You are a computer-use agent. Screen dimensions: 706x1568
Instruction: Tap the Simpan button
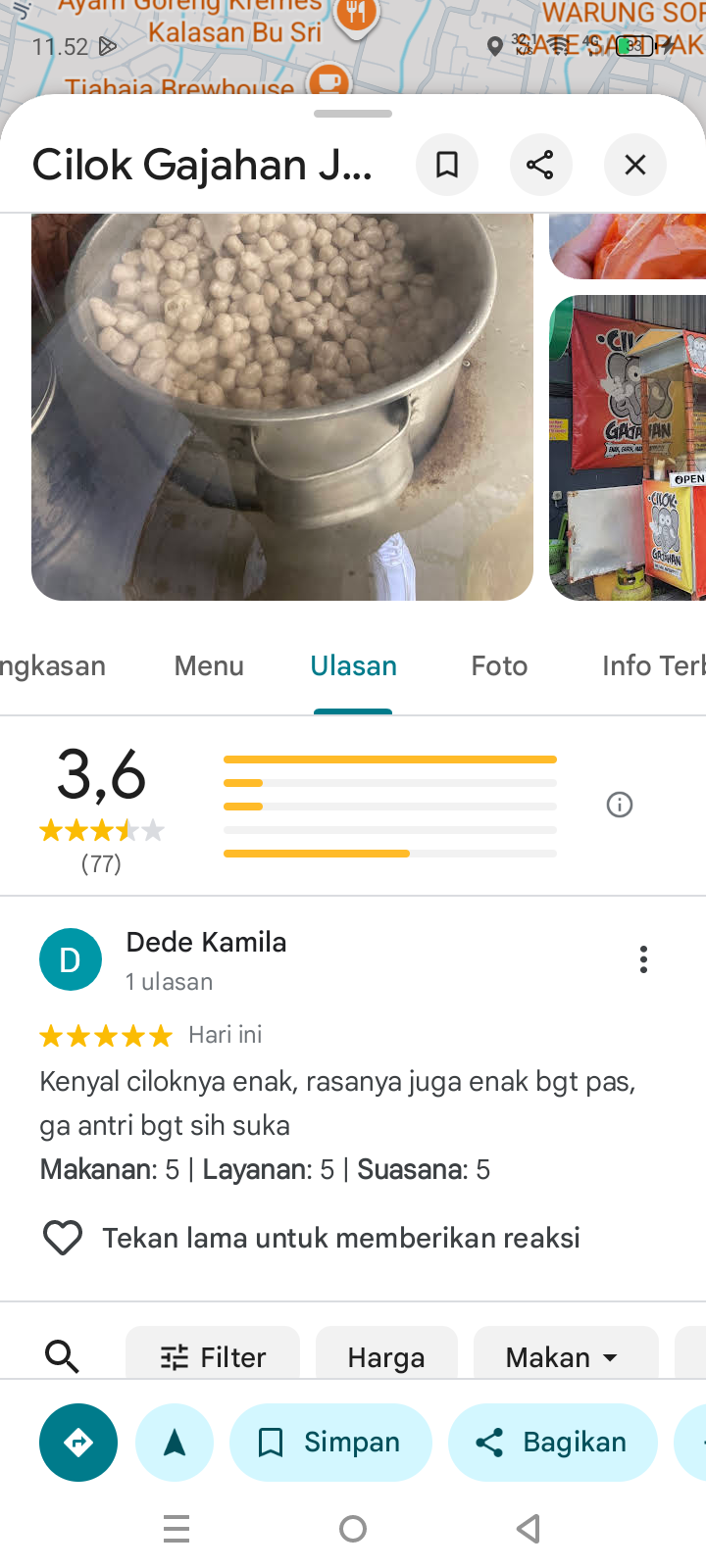tap(330, 1443)
